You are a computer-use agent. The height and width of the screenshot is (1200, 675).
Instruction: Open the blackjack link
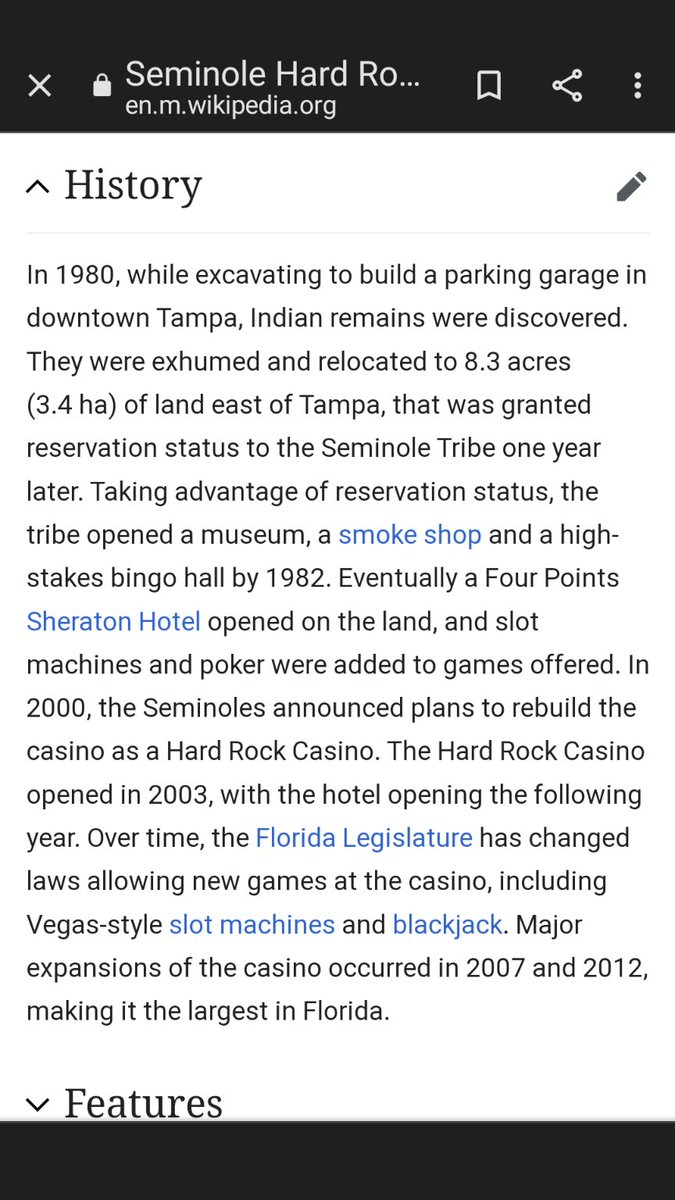pyautogui.click(x=447, y=925)
